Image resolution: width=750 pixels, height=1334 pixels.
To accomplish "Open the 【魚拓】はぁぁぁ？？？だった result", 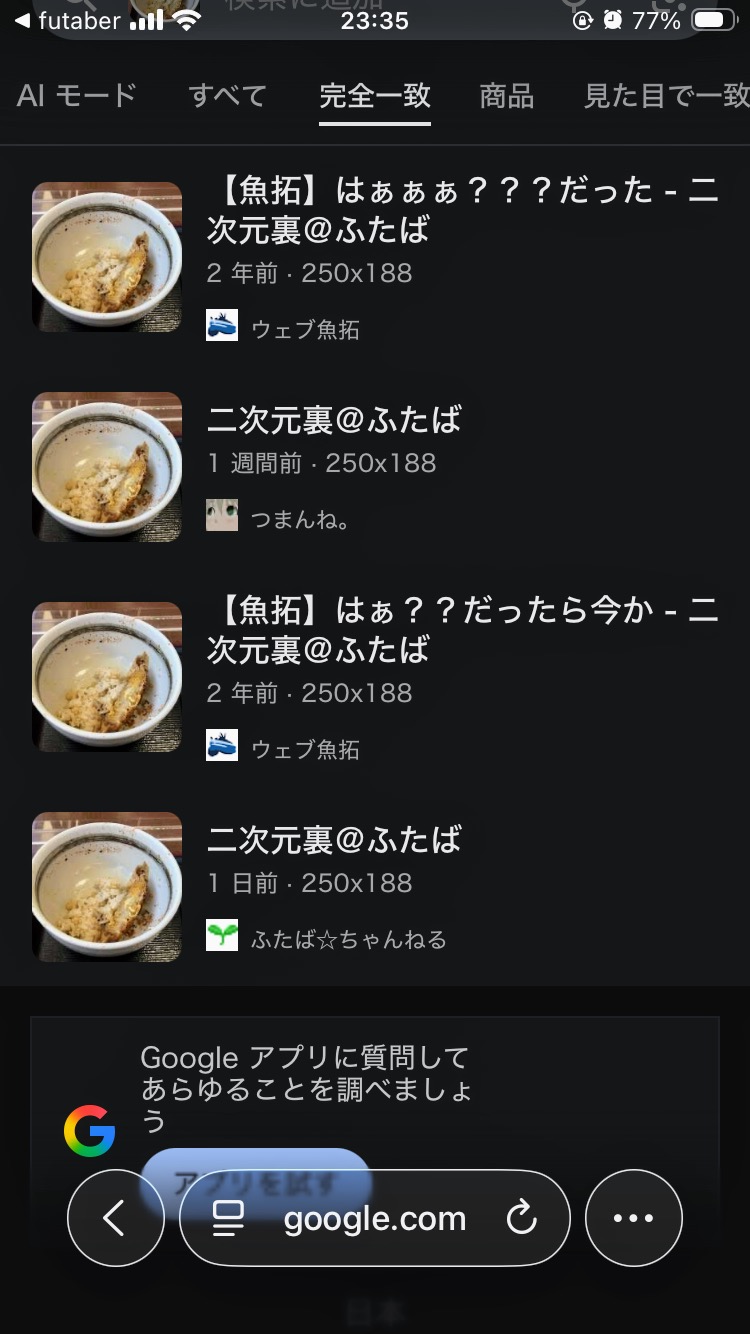I will 462,210.
